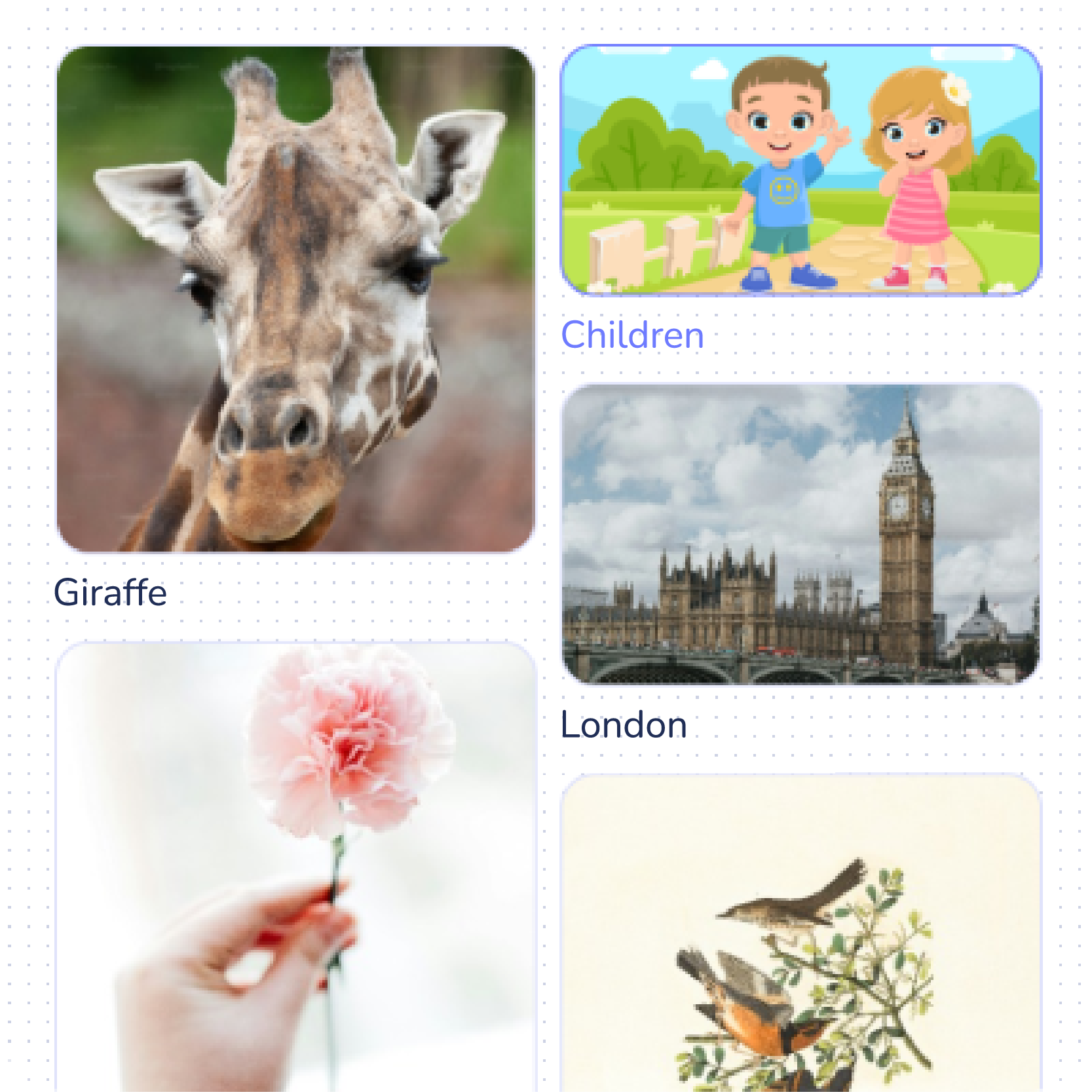The height and width of the screenshot is (1092, 1092).
Task: Open the London Big Ben card
Action: point(800,534)
